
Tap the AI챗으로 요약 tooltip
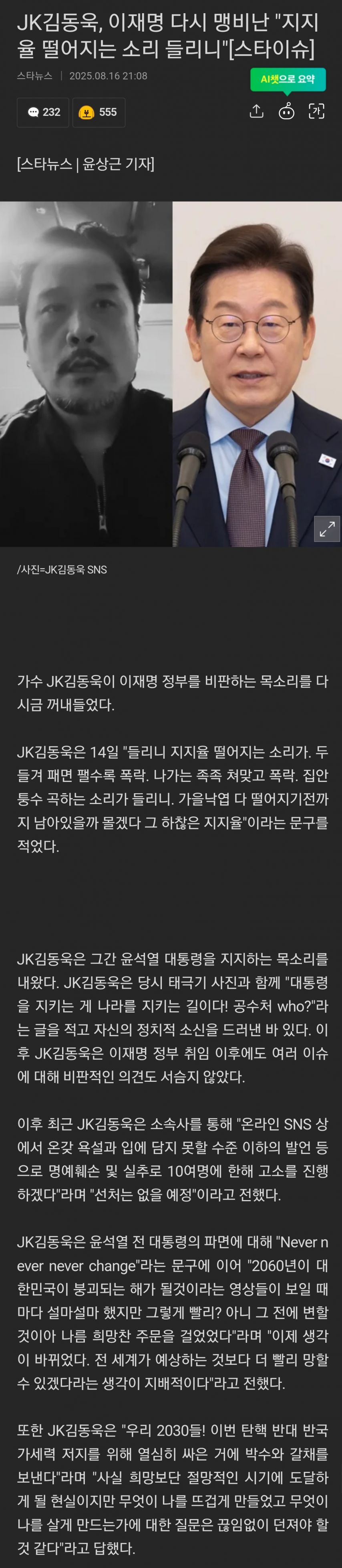[x=287, y=79]
